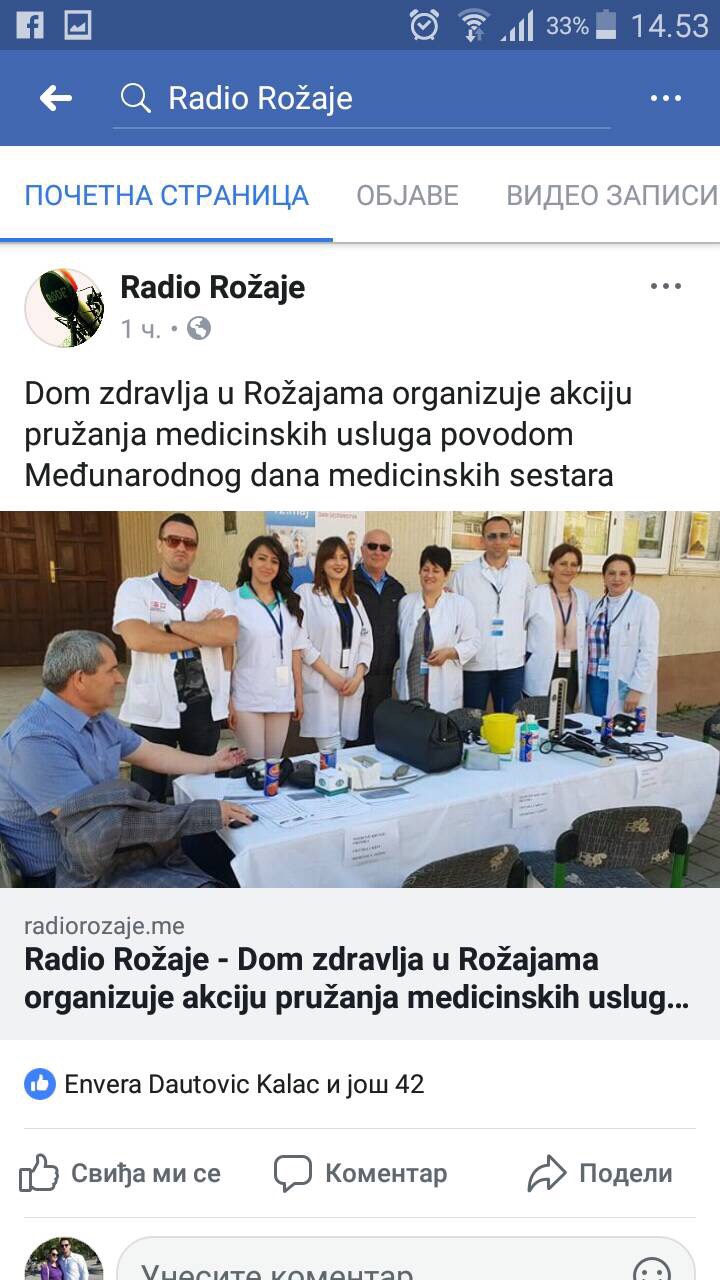Screen dimensions: 720x1280
Task: Open Radio Rožaje page name on post
Action: 212,287
